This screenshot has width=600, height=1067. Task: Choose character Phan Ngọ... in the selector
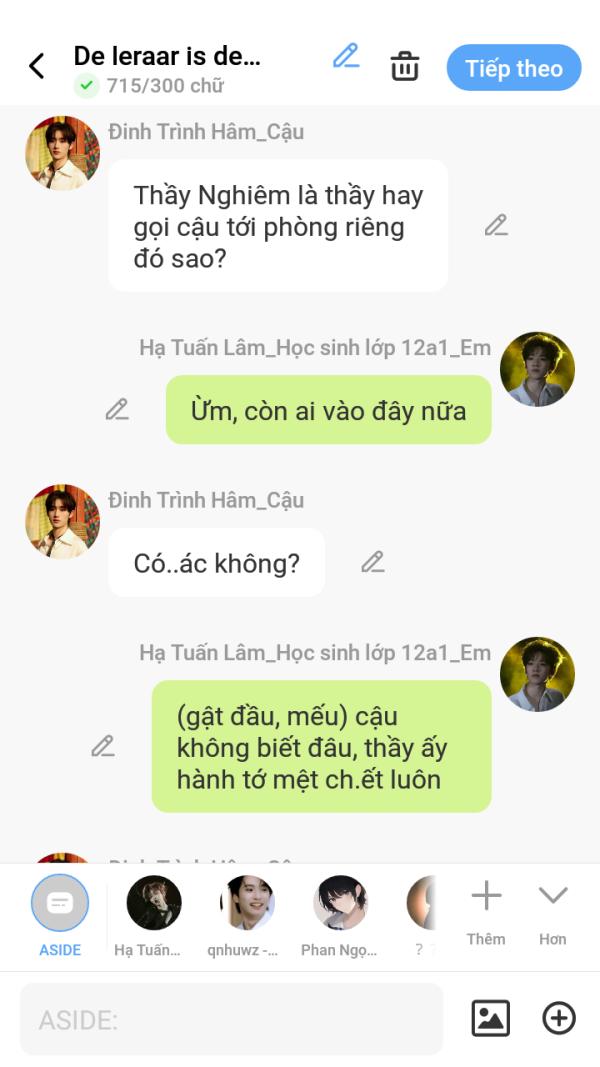click(339, 915)
